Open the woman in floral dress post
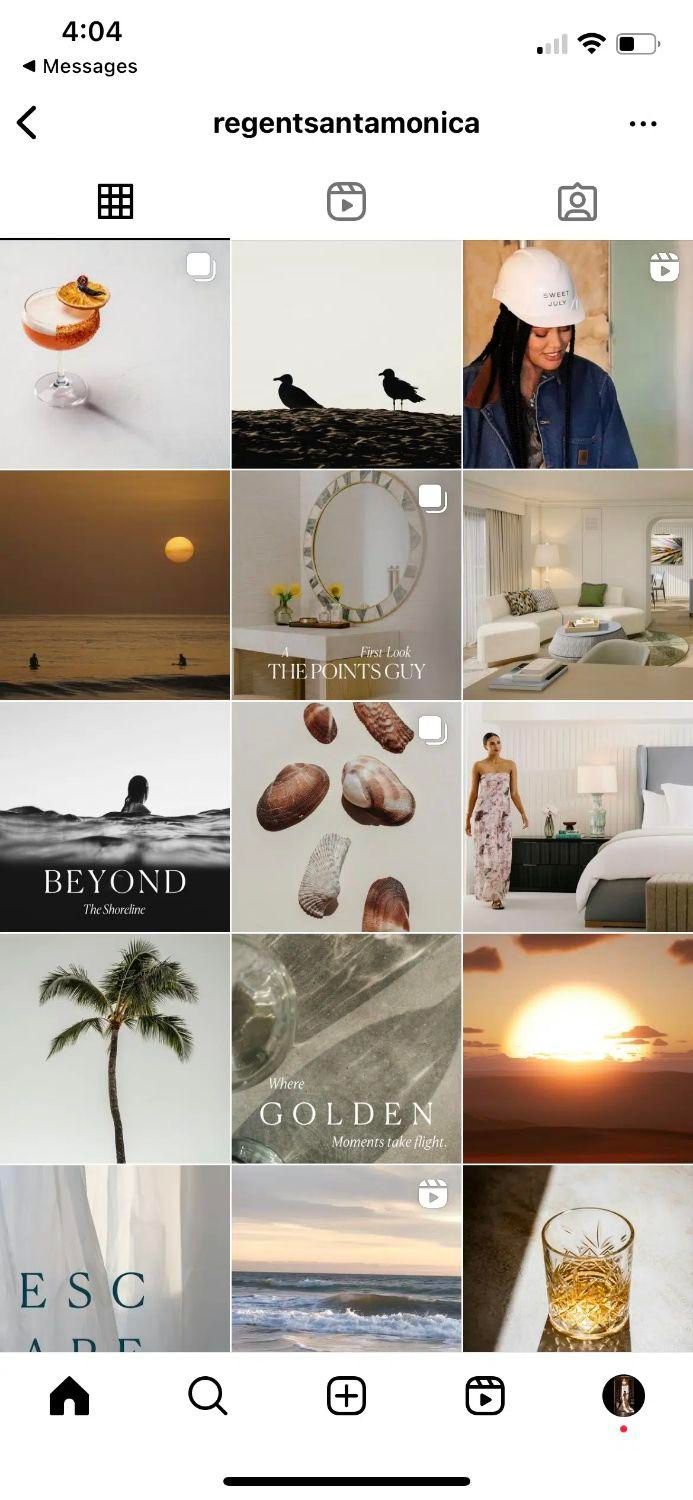This screenshot has height=1500, width=693. pos(578,817)
